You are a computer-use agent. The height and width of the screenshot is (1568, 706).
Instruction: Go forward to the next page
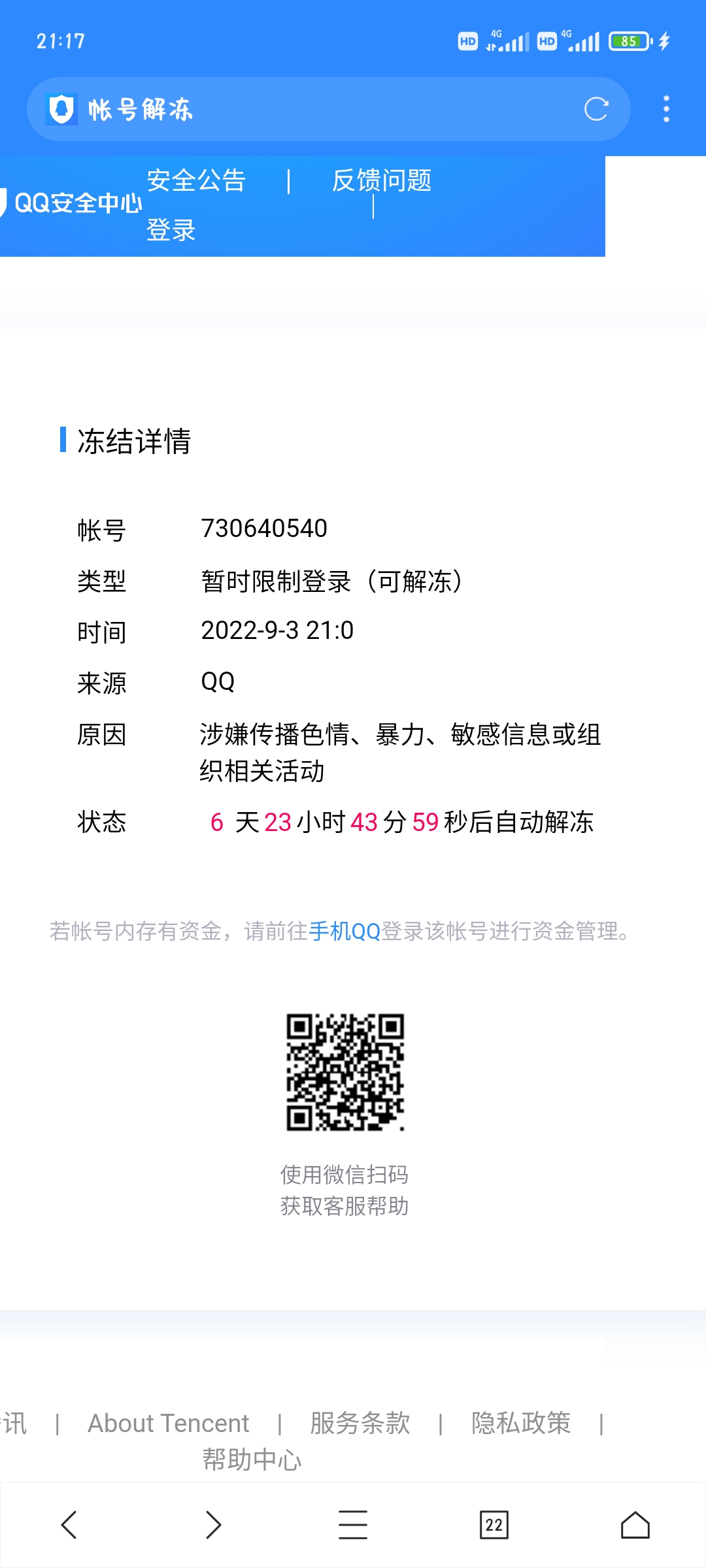(212, 1525)
